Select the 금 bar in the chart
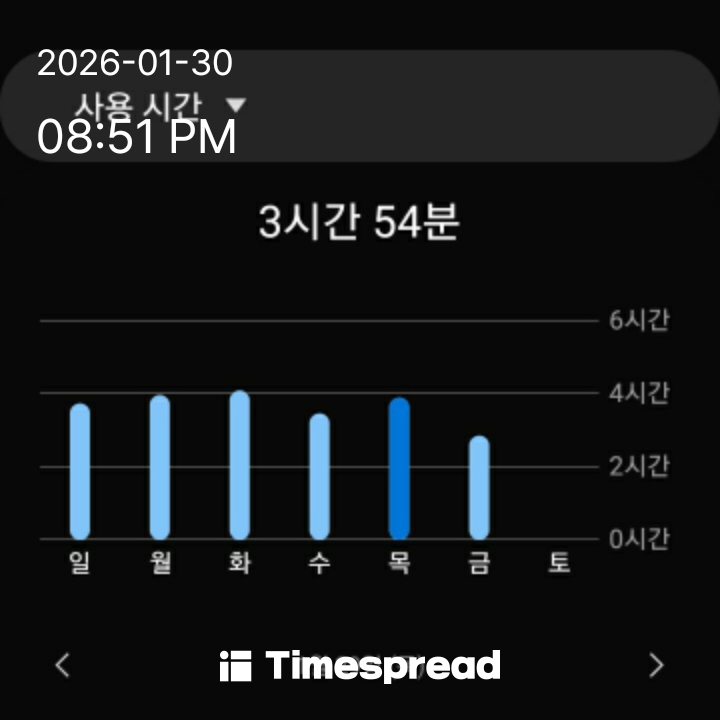The image size is (720, 720). [x=479, y=487]
